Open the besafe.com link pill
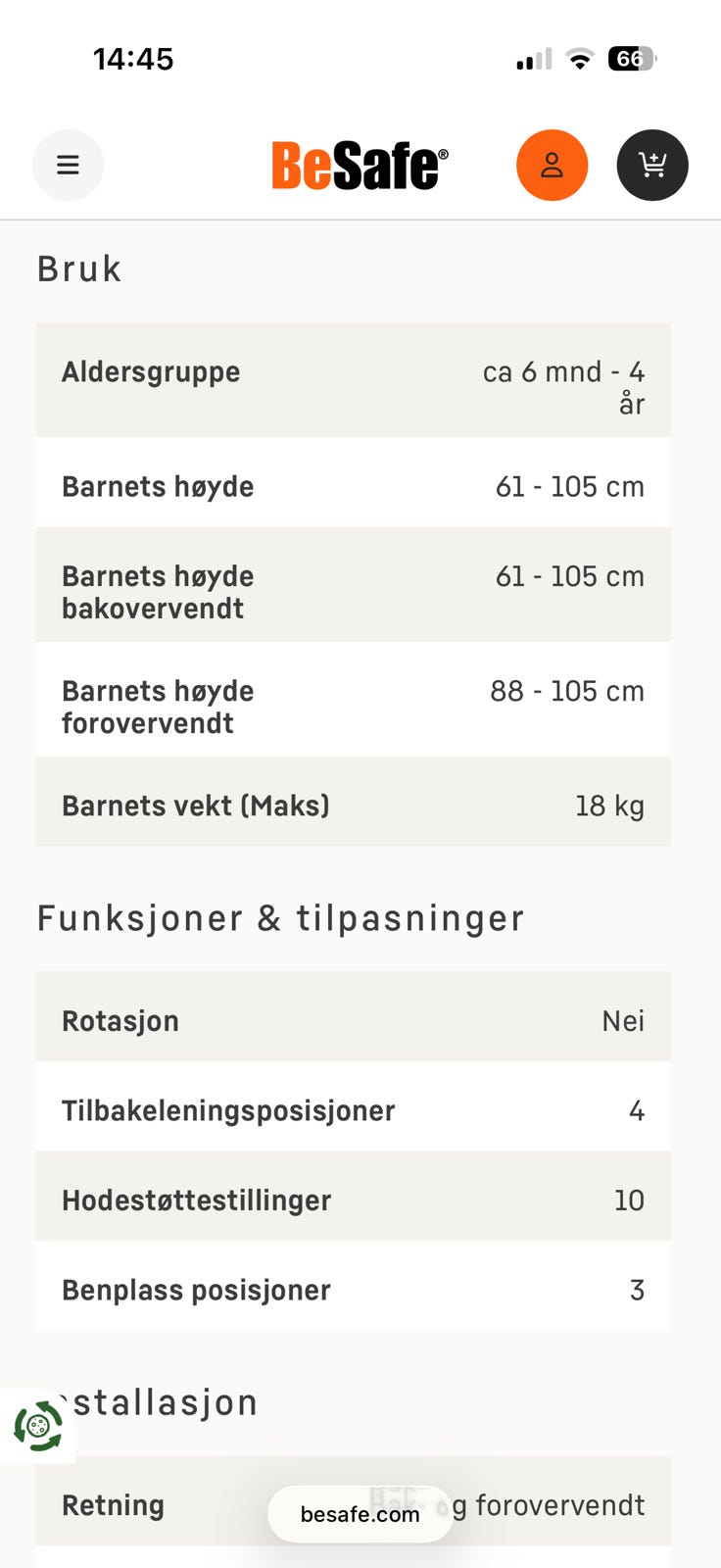This screenshot has height=1568, width=721. click(x=360, y=1514)
